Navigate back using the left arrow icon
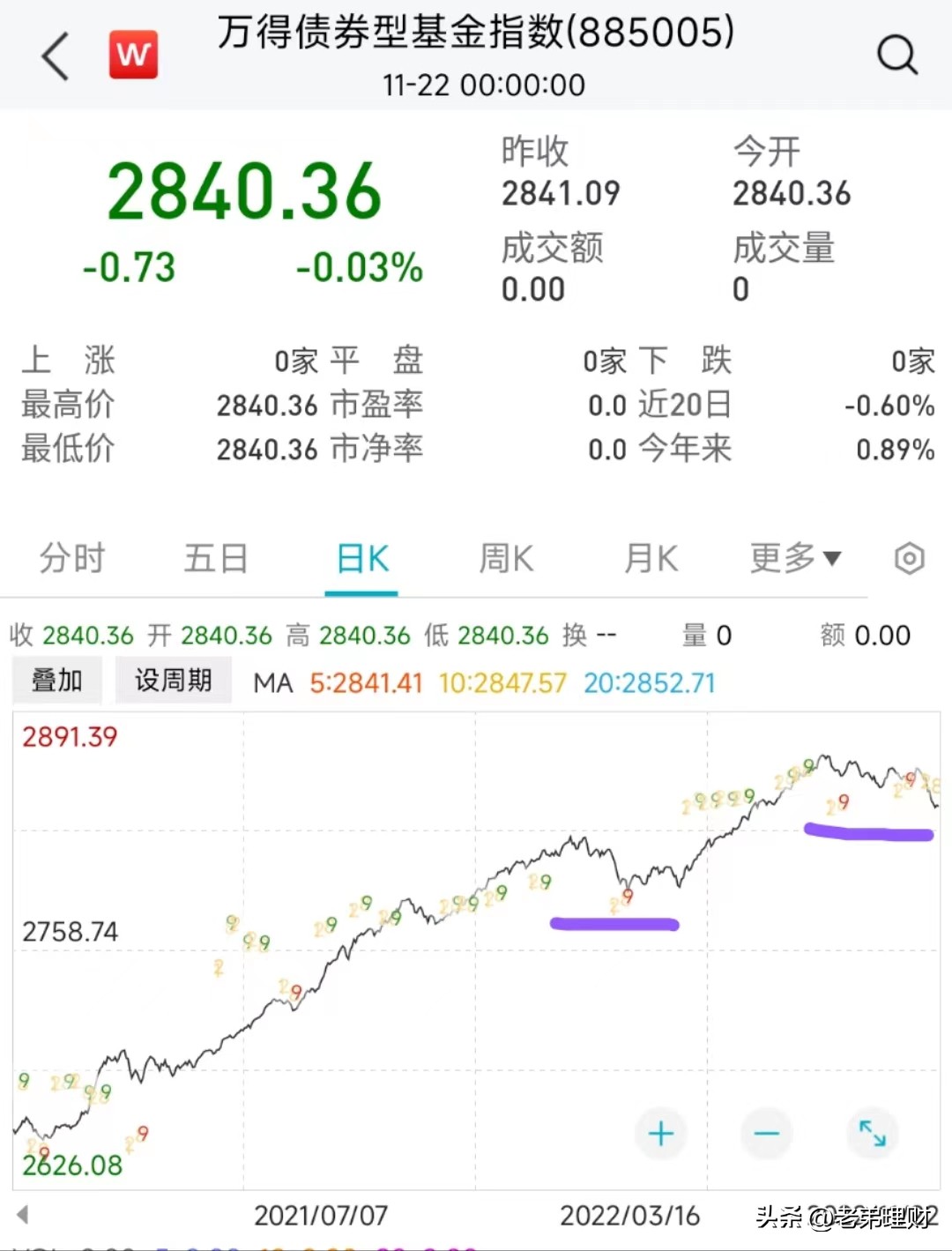The width and height of the screenshot is (952, 1251). point(55,55)
